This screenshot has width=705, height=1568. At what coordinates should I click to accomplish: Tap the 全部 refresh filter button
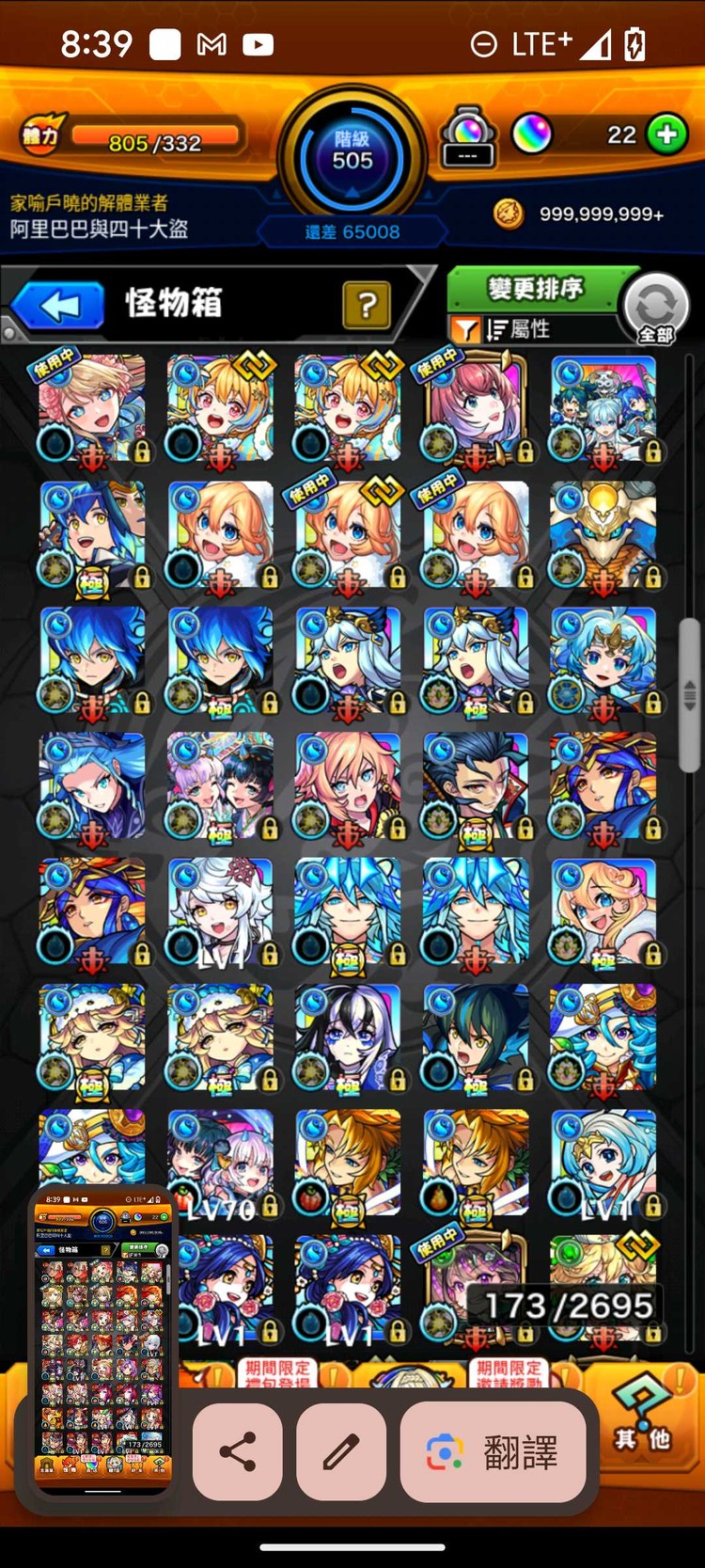coord(655,309)
